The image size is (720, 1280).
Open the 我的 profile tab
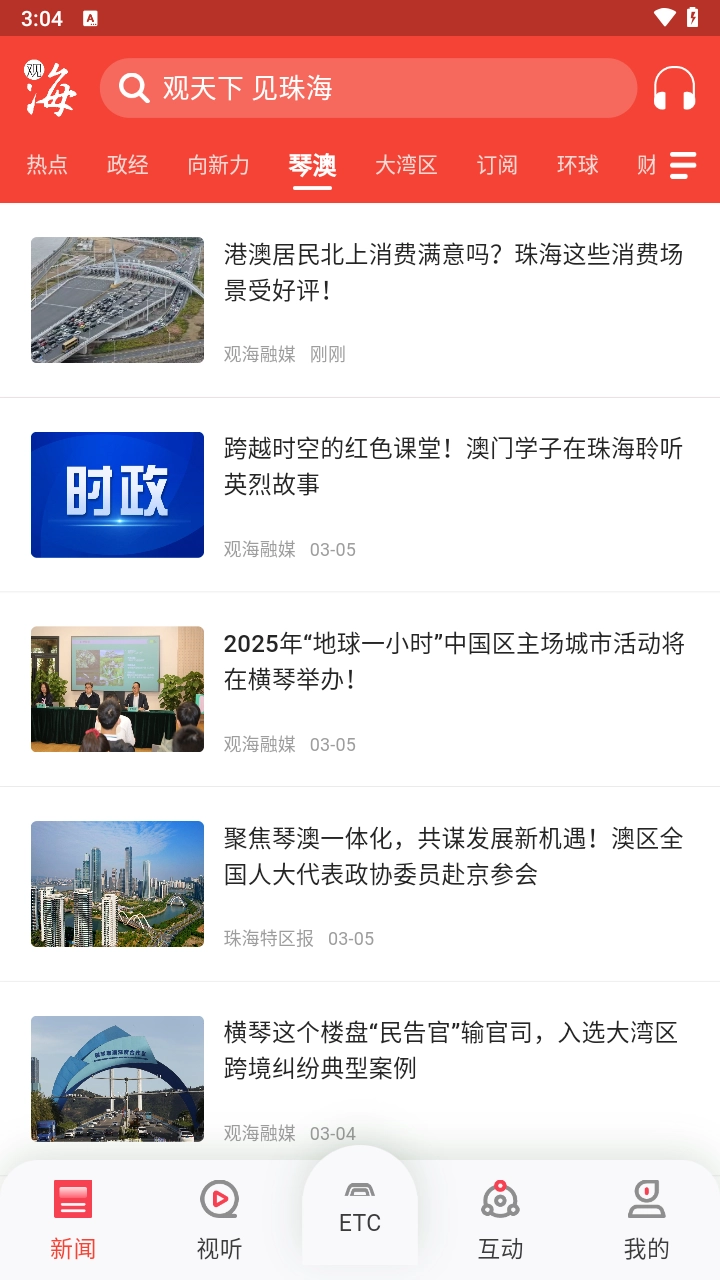[646, 1219]
